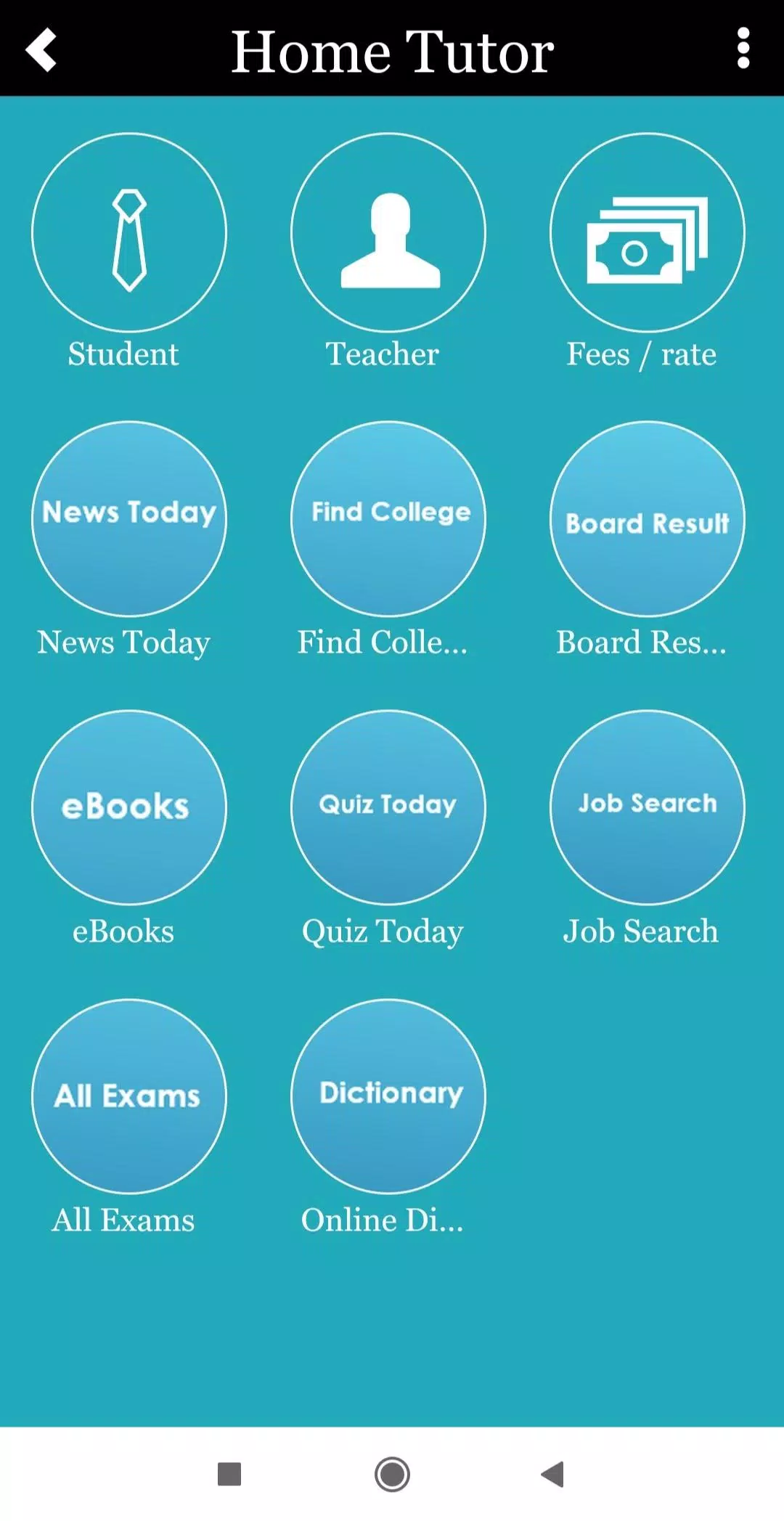The height and width of the screenshot is (1521, 784).
Task: Open the Student section
Action: pos(129,233)
